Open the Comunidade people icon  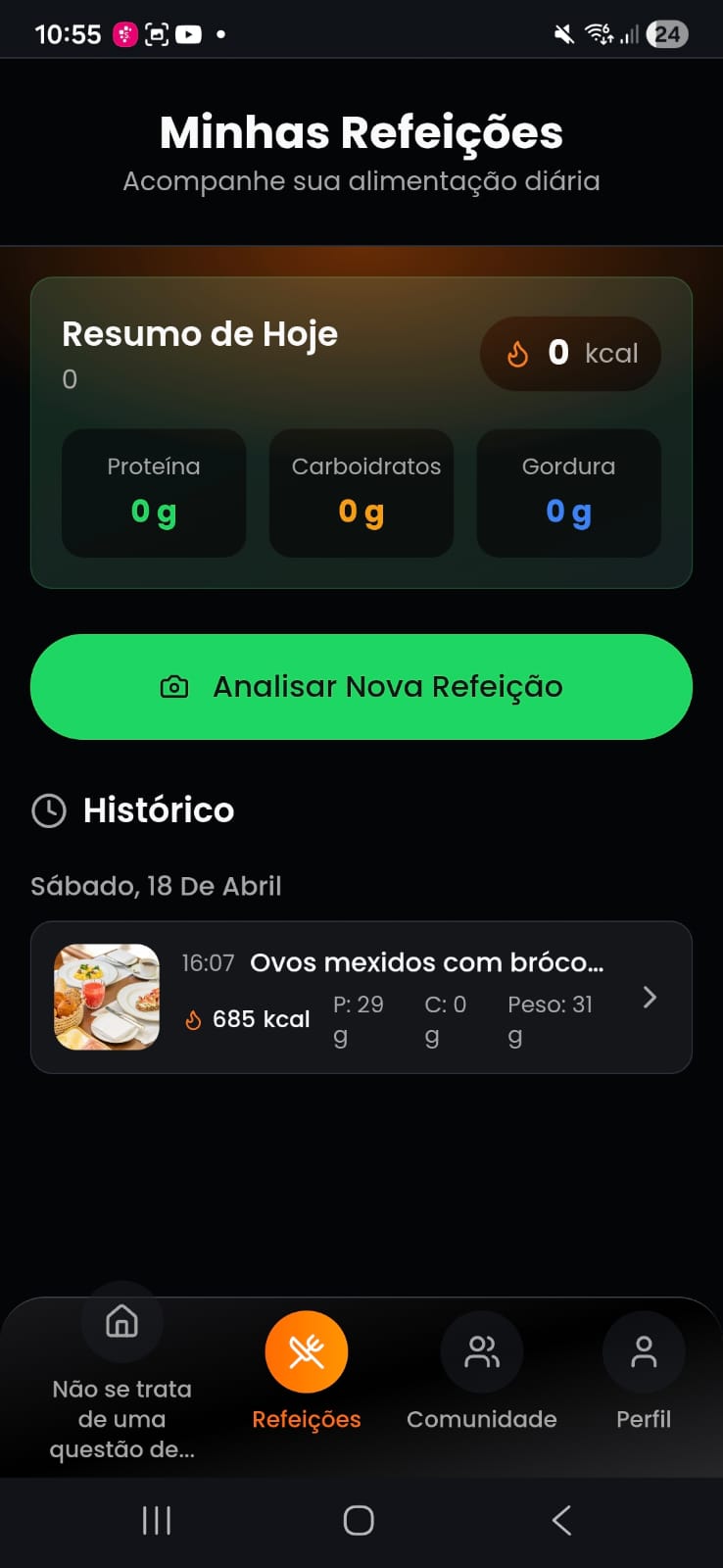coord(481,1350)
